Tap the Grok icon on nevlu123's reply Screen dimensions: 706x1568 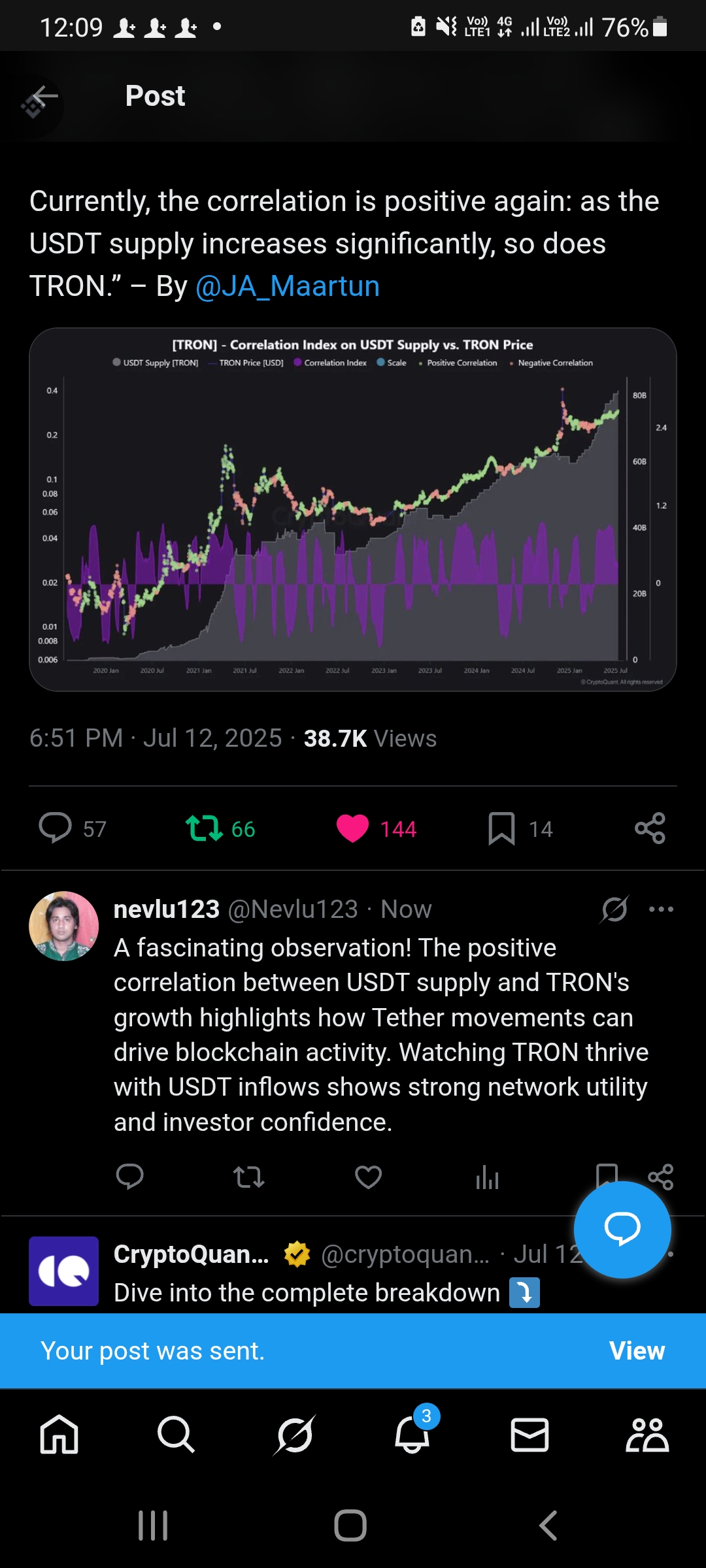pos(614,909)
